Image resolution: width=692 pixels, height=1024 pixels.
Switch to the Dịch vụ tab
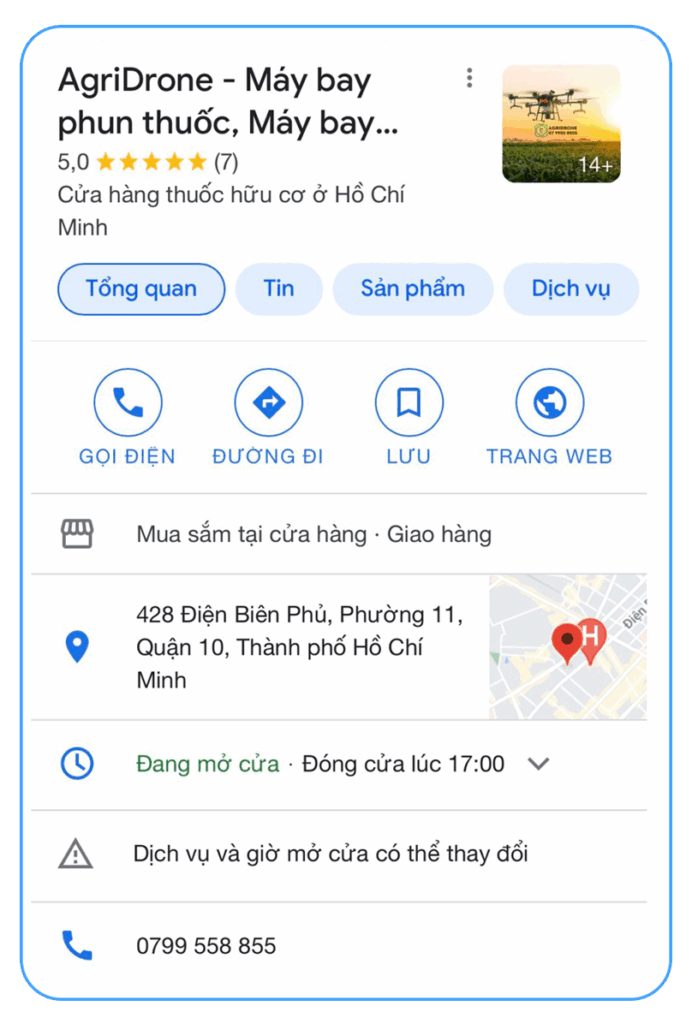[570, 289]
